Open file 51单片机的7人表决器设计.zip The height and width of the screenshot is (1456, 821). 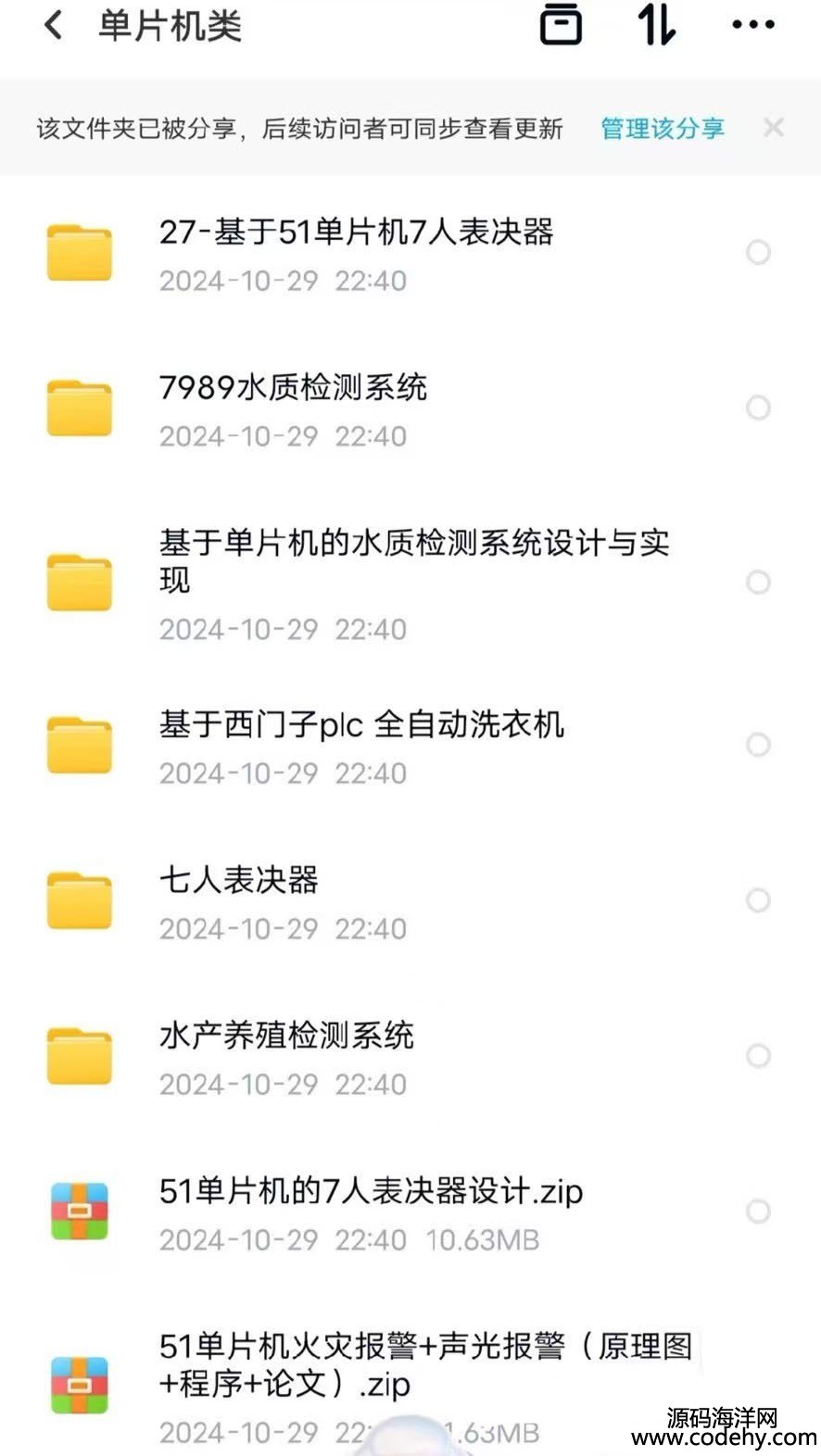point(371,1192)
